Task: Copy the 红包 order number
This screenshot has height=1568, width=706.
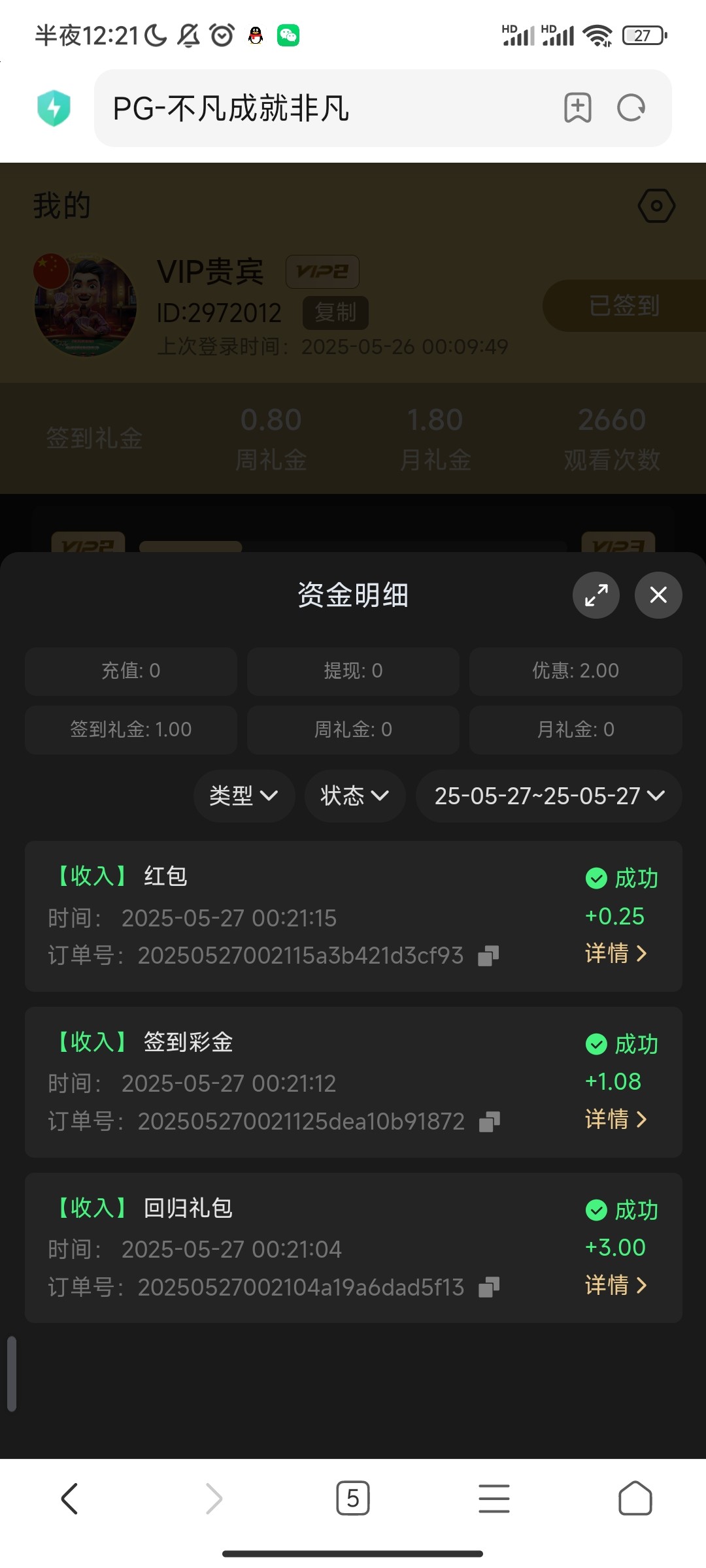Action: click(488, 956)
